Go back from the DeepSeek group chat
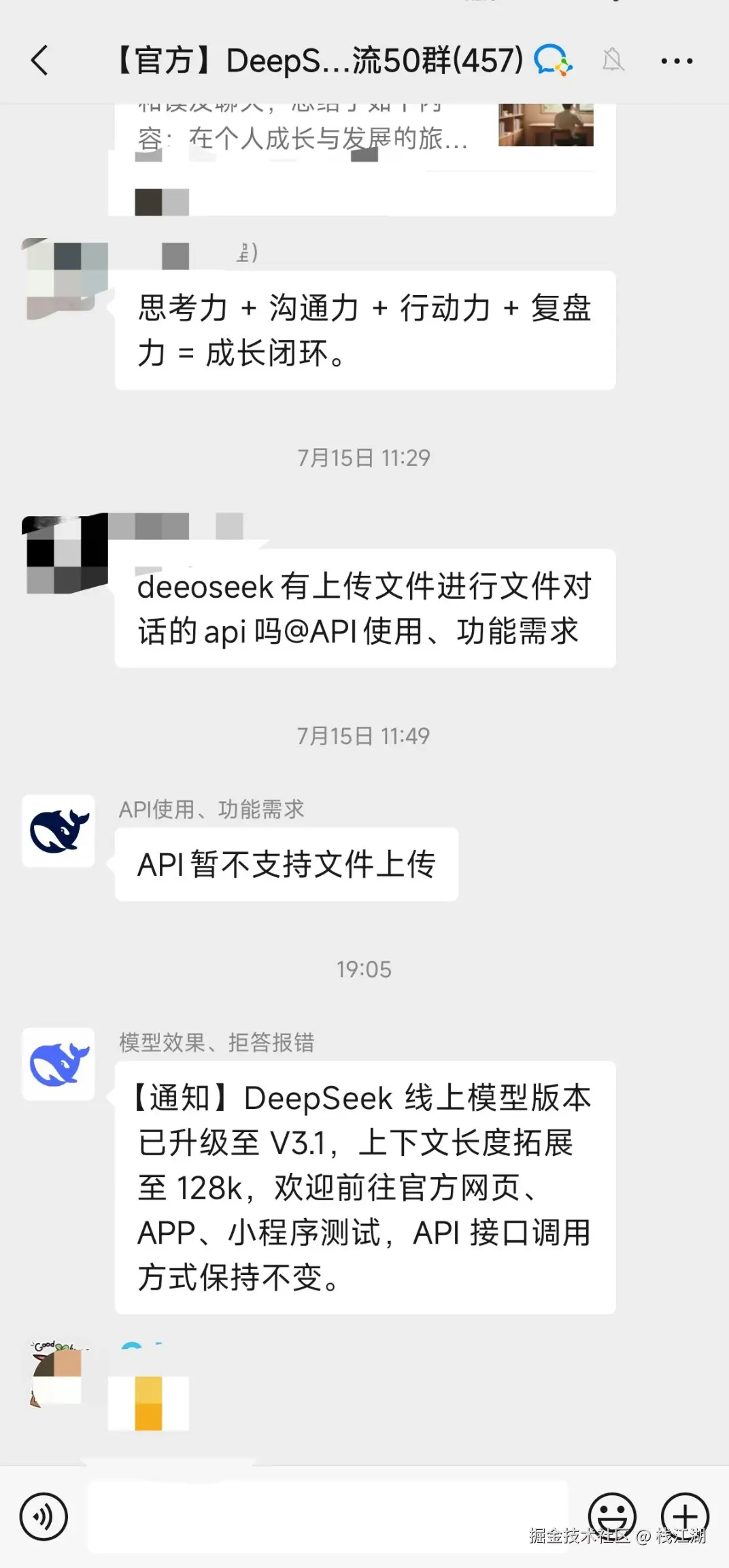This screenshot has width=729, height=1568. coord(41,61)
